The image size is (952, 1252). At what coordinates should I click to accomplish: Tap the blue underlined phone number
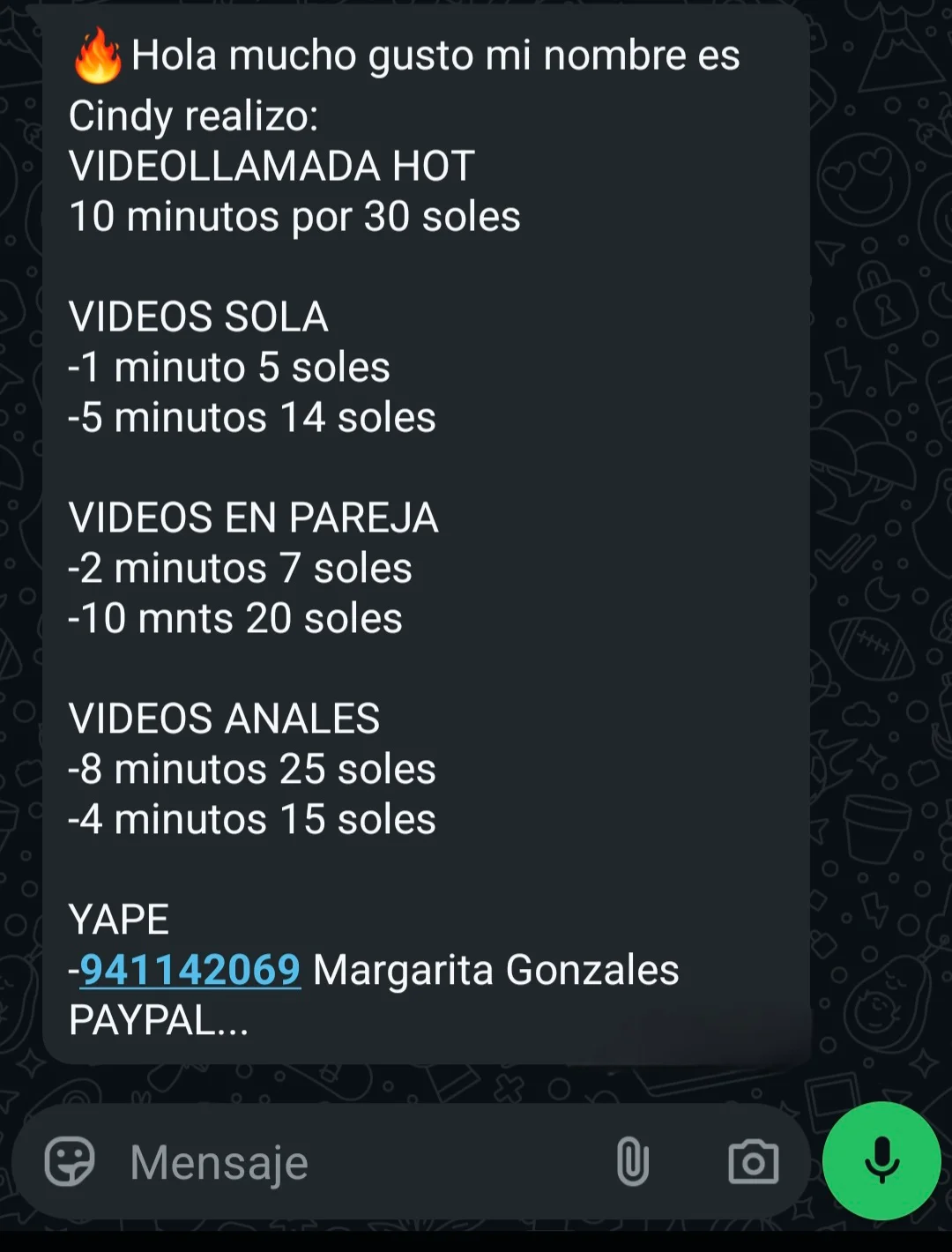[x=188, y=970]
